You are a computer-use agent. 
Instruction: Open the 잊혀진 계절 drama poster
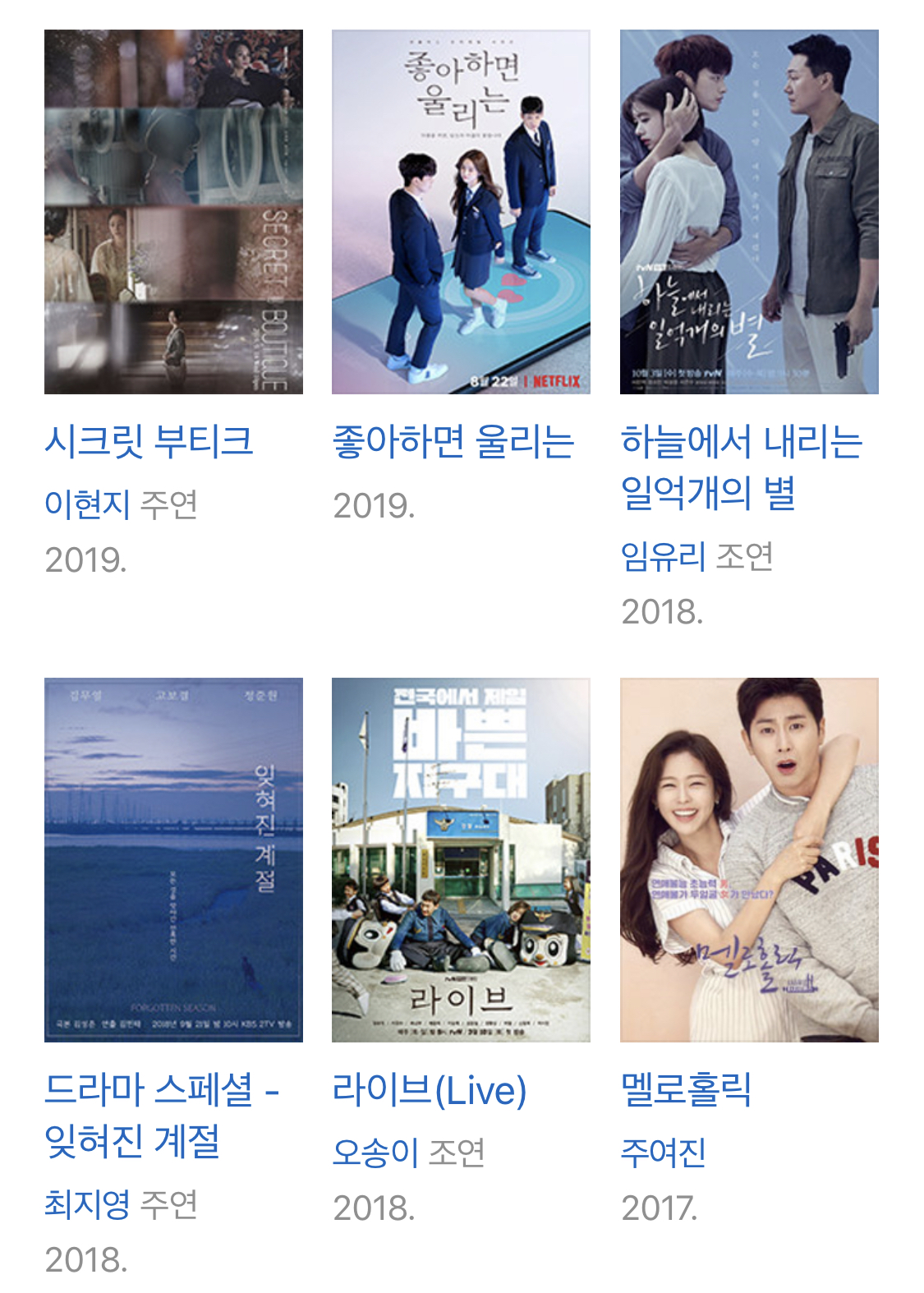173,860
